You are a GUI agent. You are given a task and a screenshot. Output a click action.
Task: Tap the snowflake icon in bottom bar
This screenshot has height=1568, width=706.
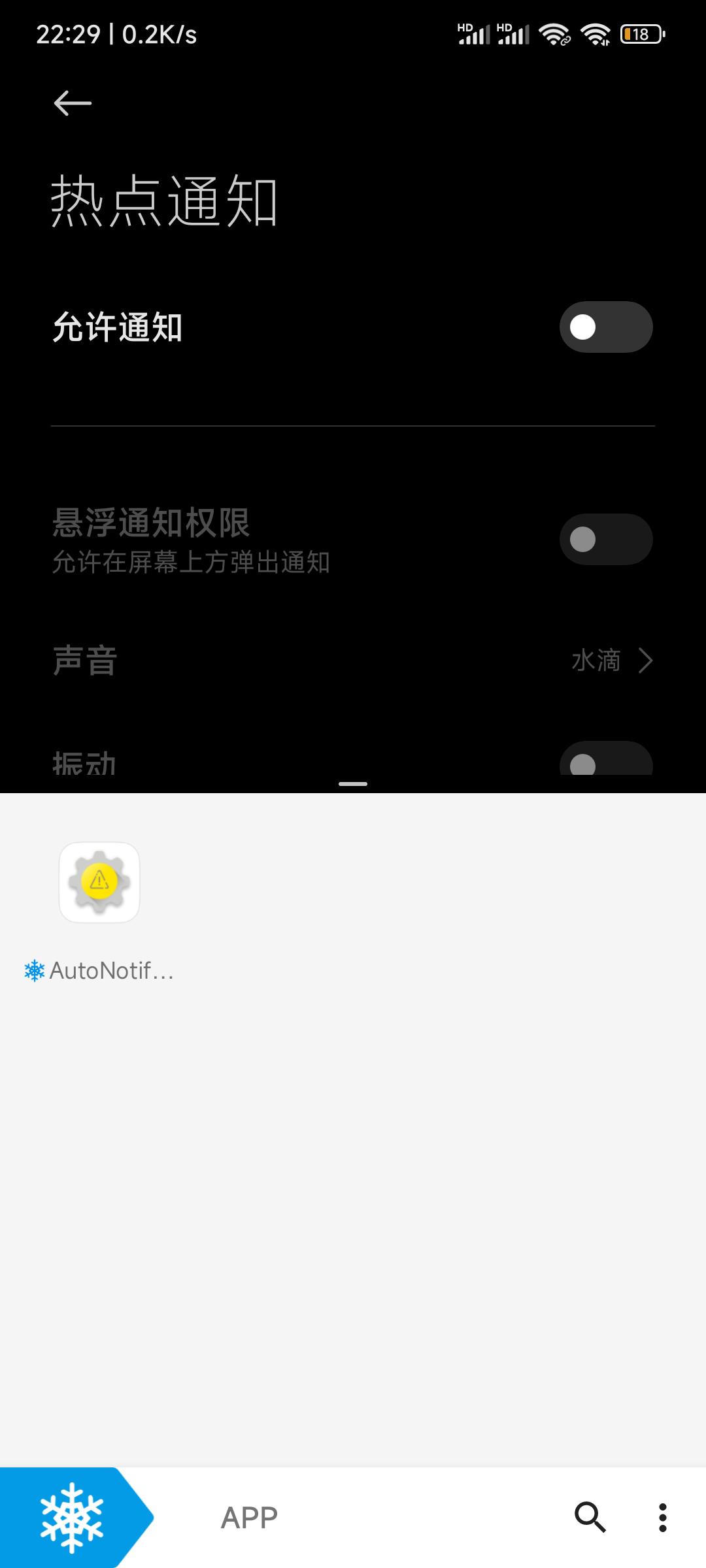click(x=72, y=1517)
